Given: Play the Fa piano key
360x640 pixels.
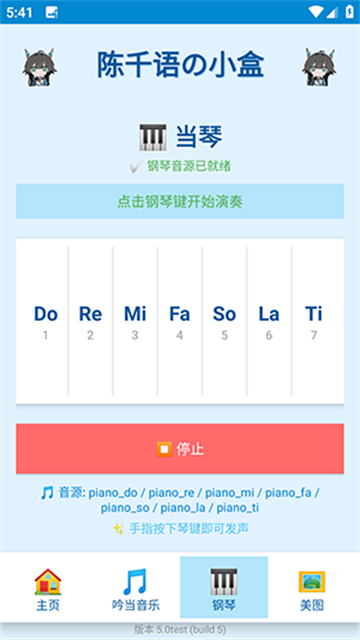Looking at the screenshot, I should point(180,321).
